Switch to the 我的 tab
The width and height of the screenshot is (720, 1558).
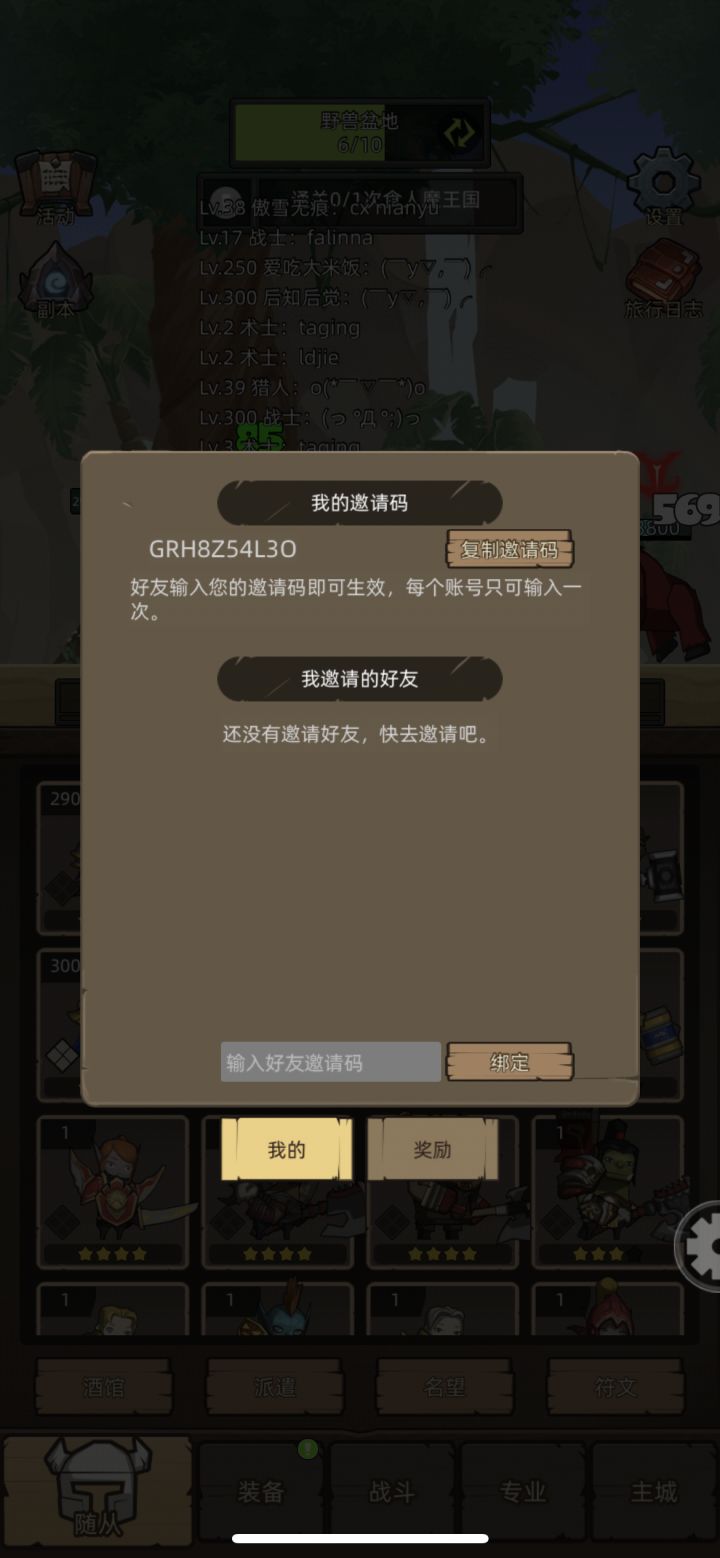(287, 1150)
